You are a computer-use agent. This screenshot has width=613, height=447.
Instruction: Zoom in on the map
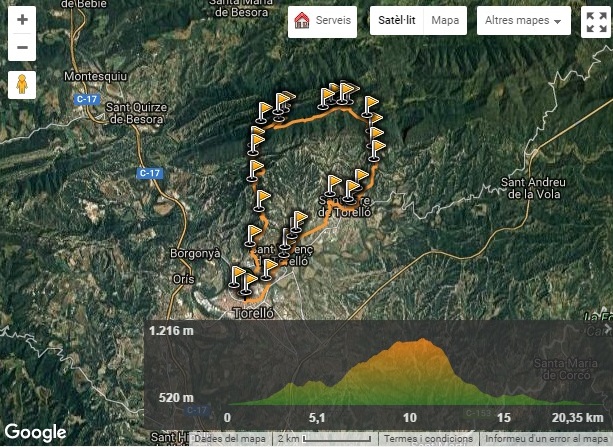22,20
